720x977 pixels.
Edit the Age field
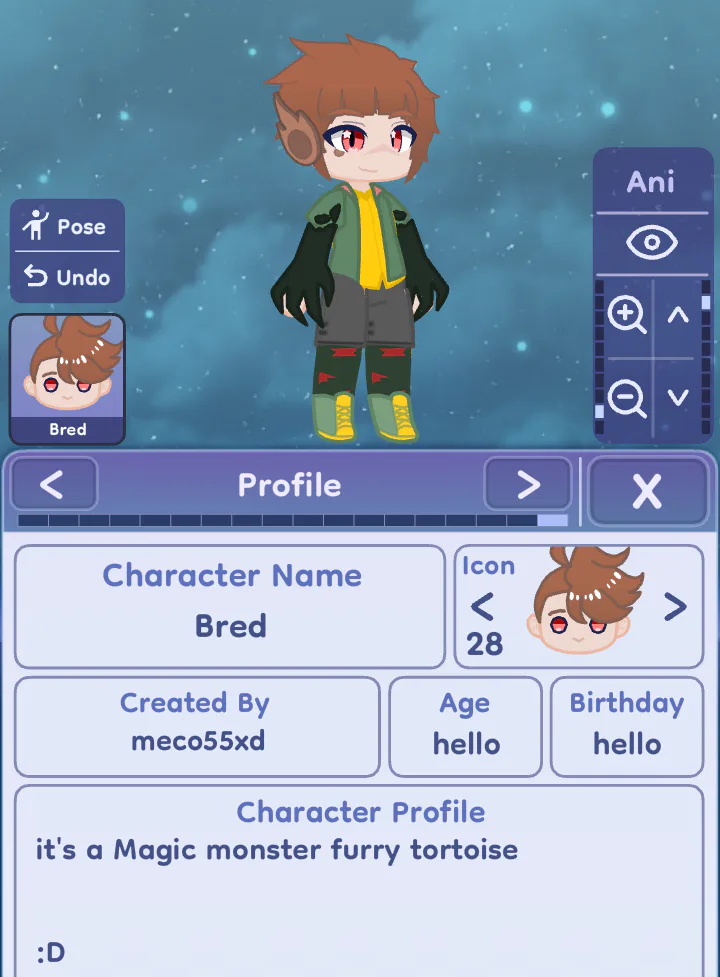coord(465,727)
